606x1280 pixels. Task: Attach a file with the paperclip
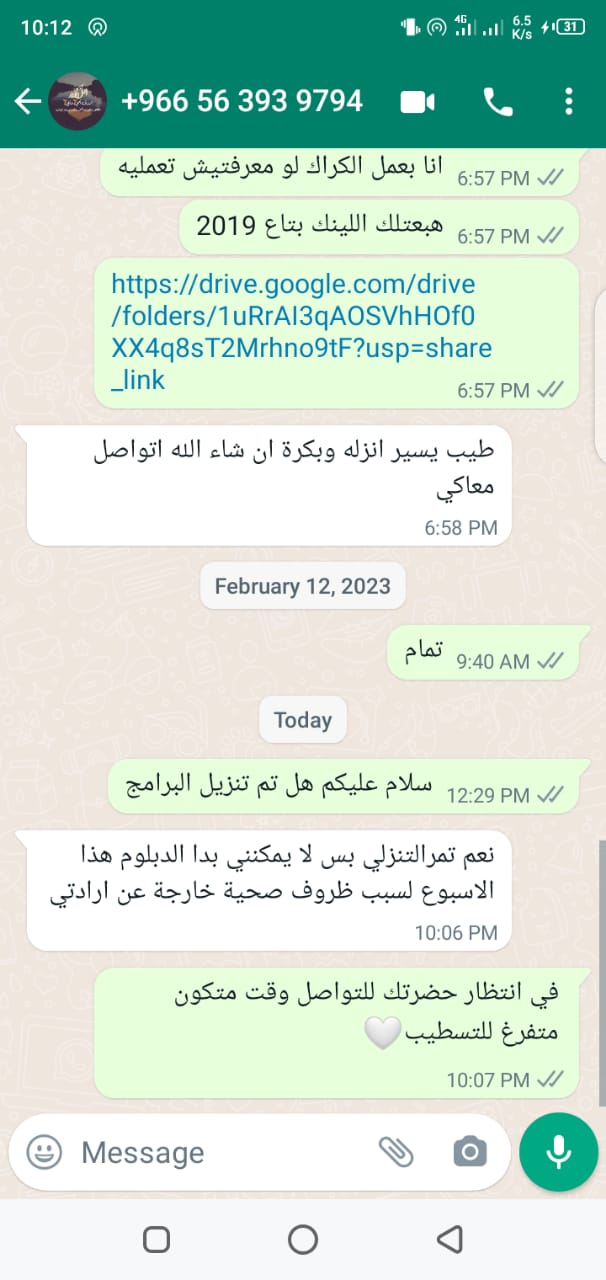397,1152
